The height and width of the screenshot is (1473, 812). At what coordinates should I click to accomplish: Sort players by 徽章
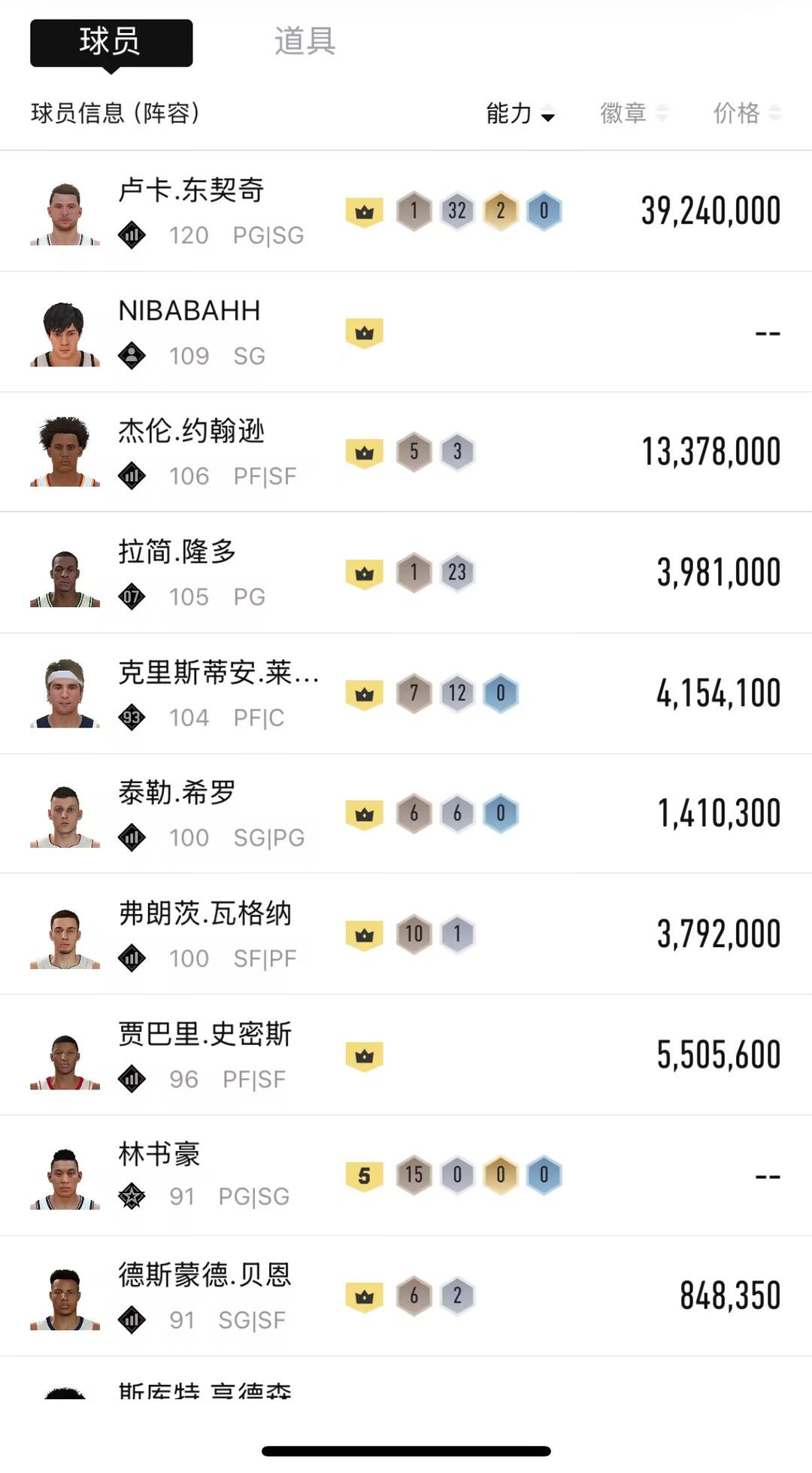[x=633, y=114]
